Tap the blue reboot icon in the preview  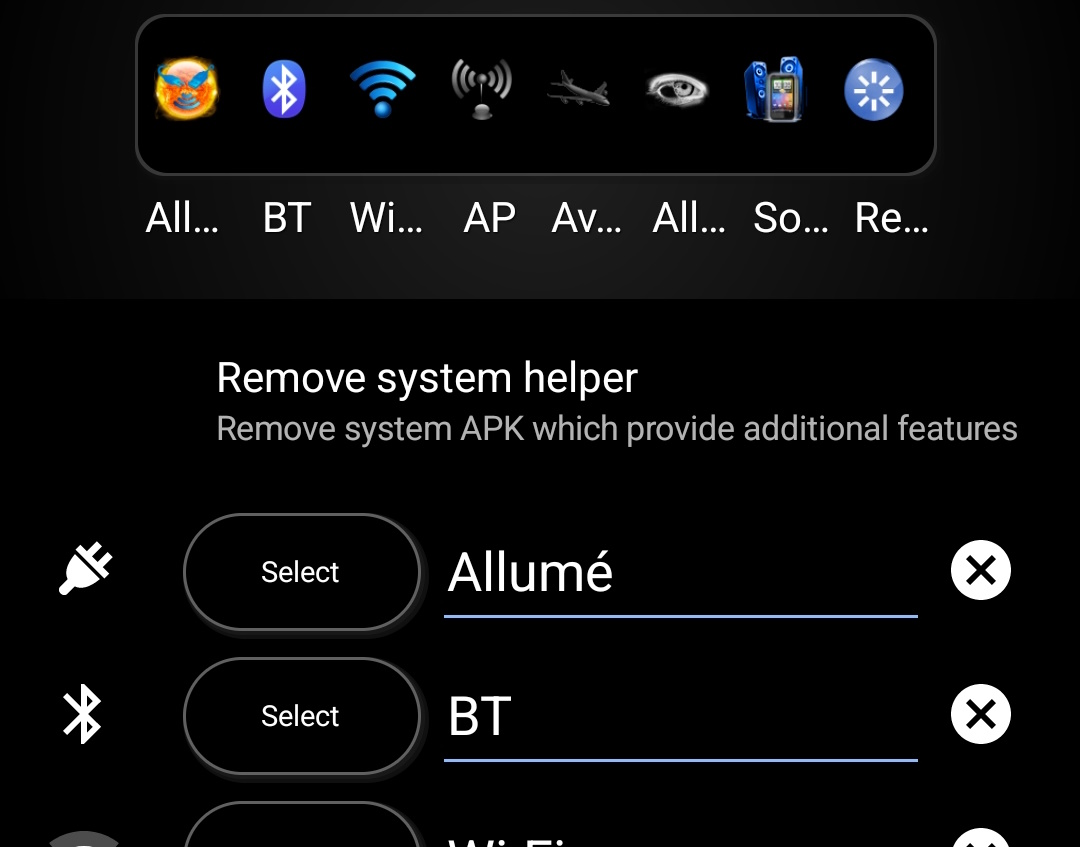873,90
